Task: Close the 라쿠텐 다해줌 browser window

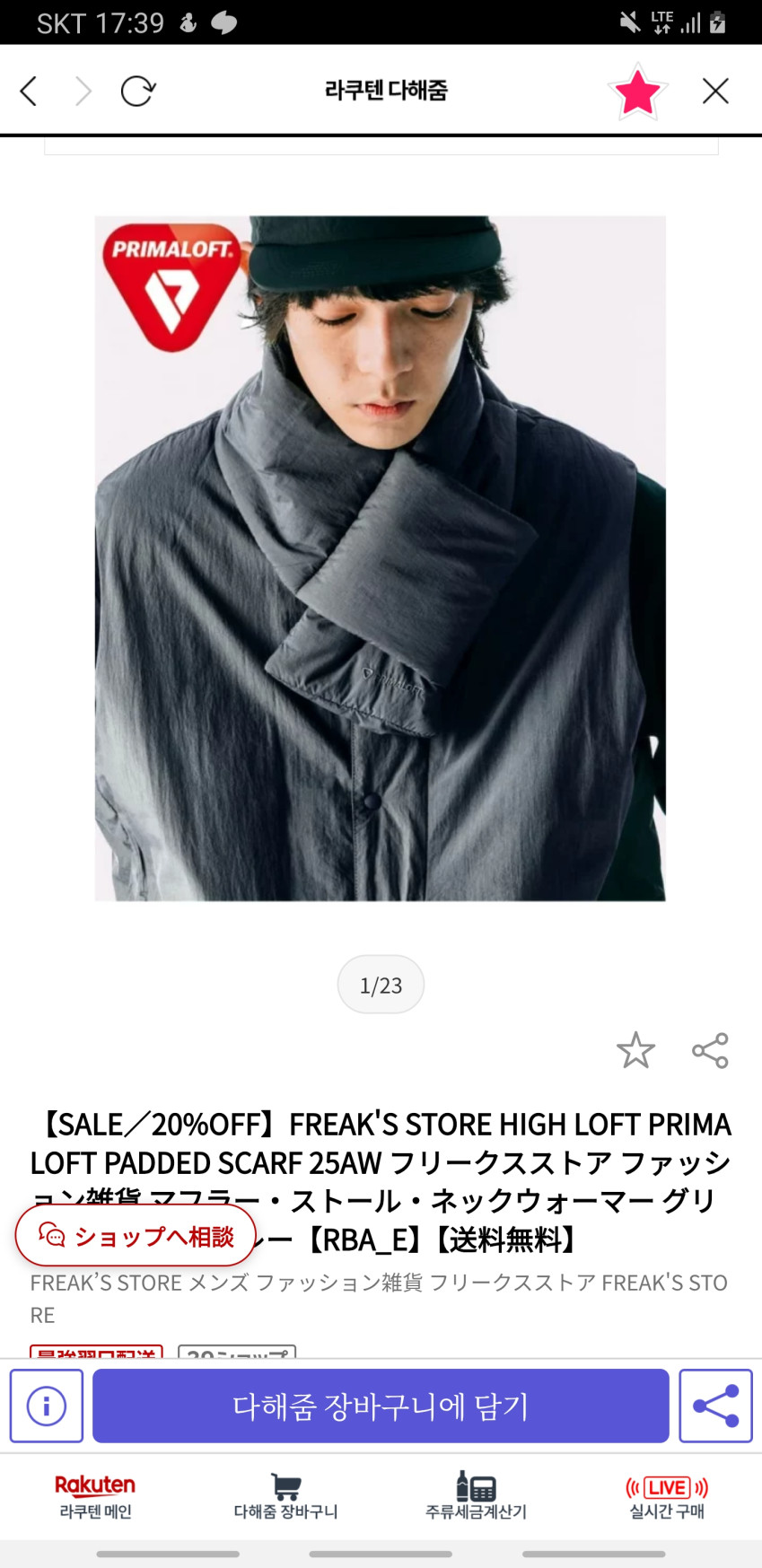Action: coord(715,91)
